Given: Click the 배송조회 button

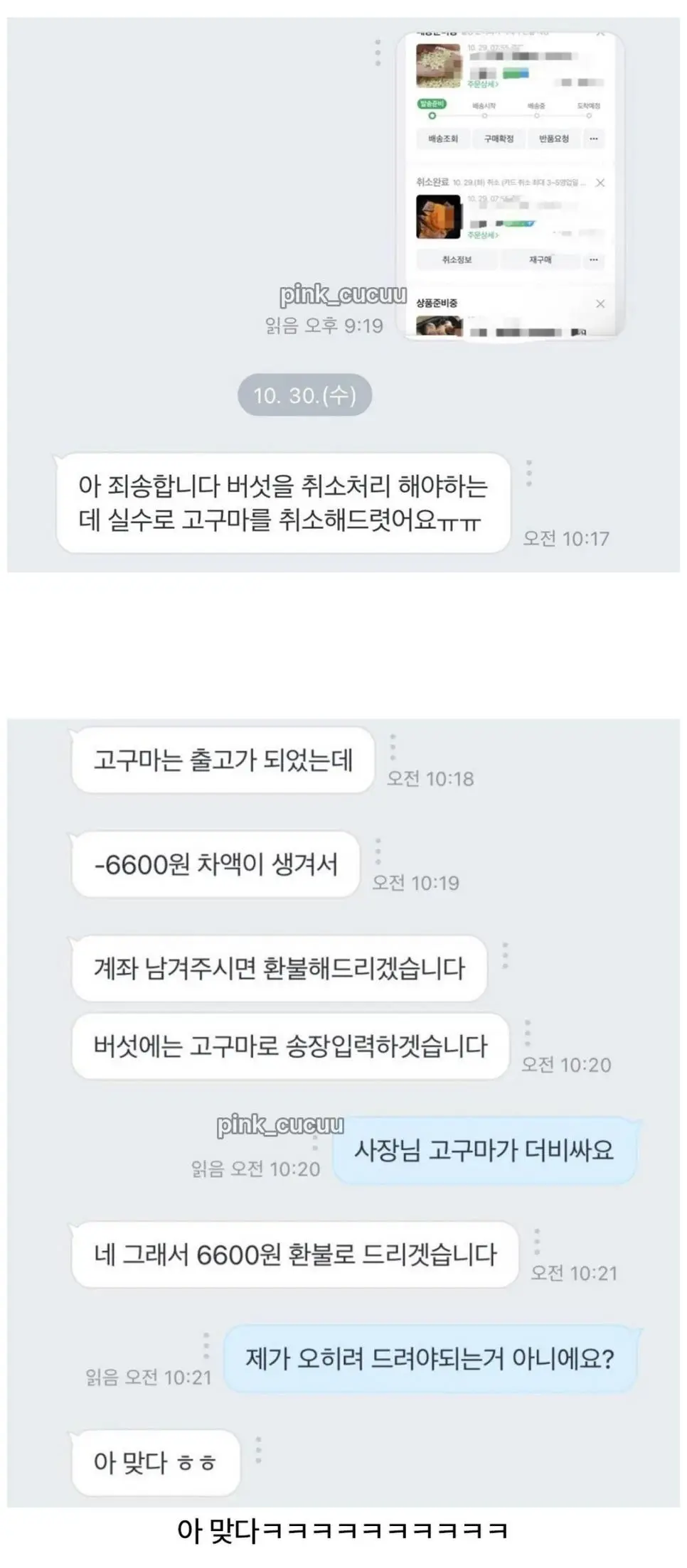Looking at the screenshot, I should pos(444,138).
